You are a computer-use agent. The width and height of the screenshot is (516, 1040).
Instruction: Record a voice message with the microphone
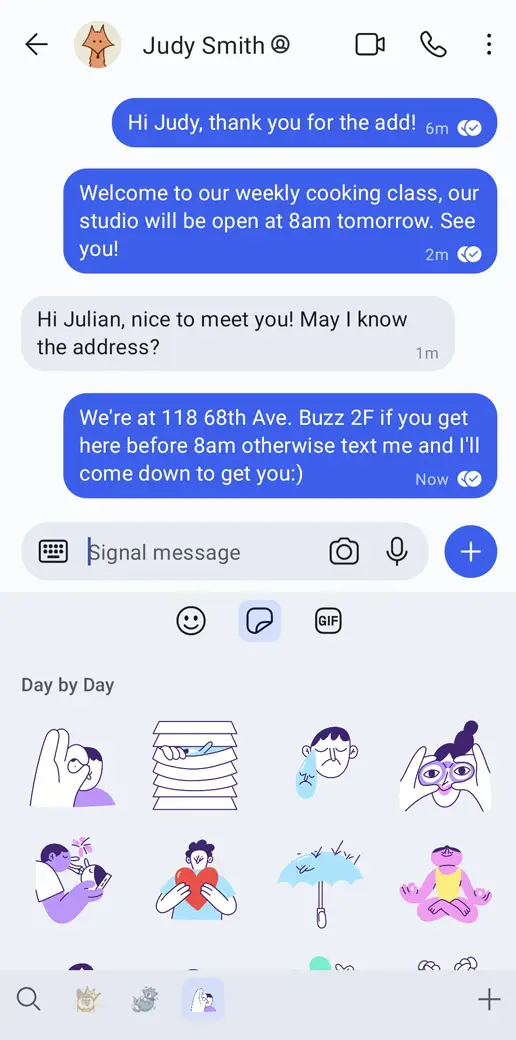pos(397,551)
